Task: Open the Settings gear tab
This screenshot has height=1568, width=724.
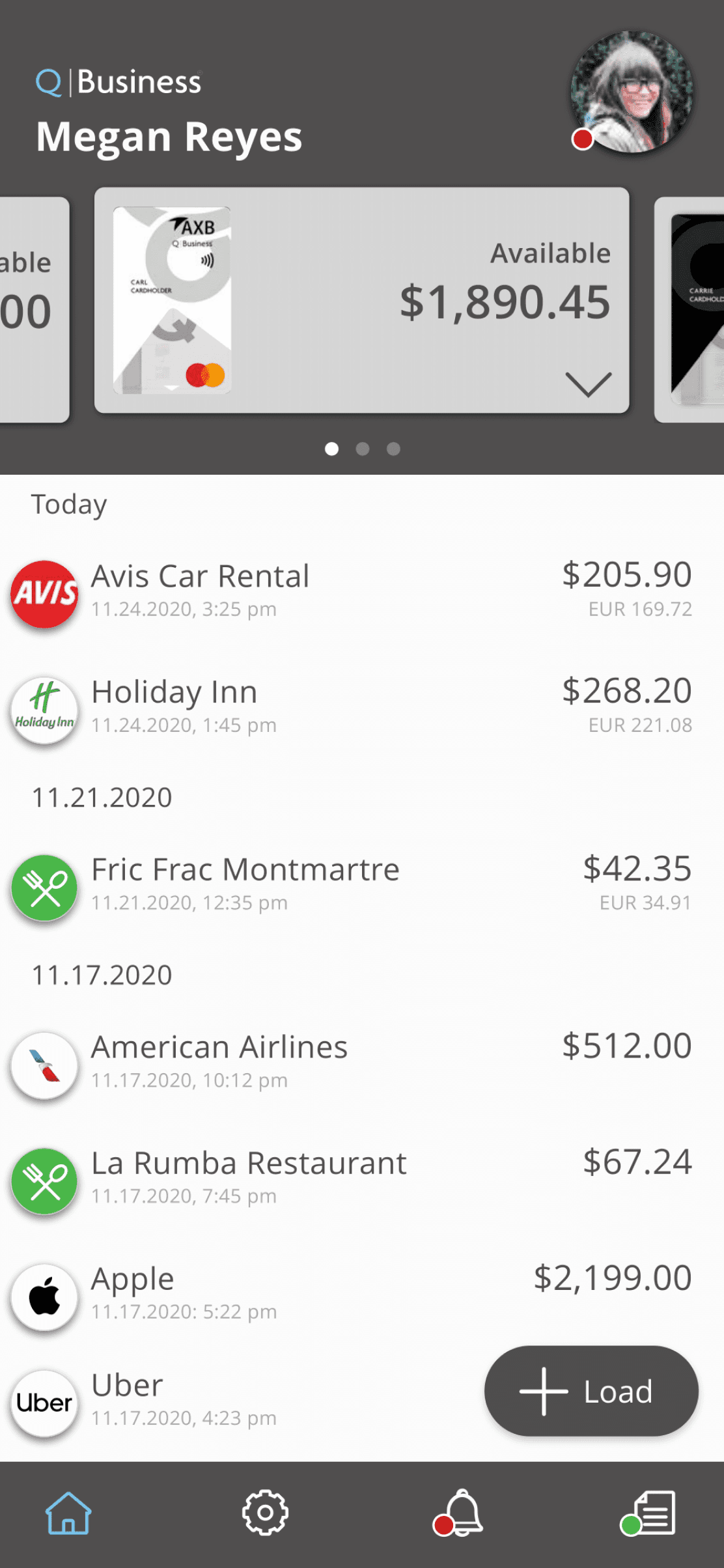Action: (x=265, y=1513)
